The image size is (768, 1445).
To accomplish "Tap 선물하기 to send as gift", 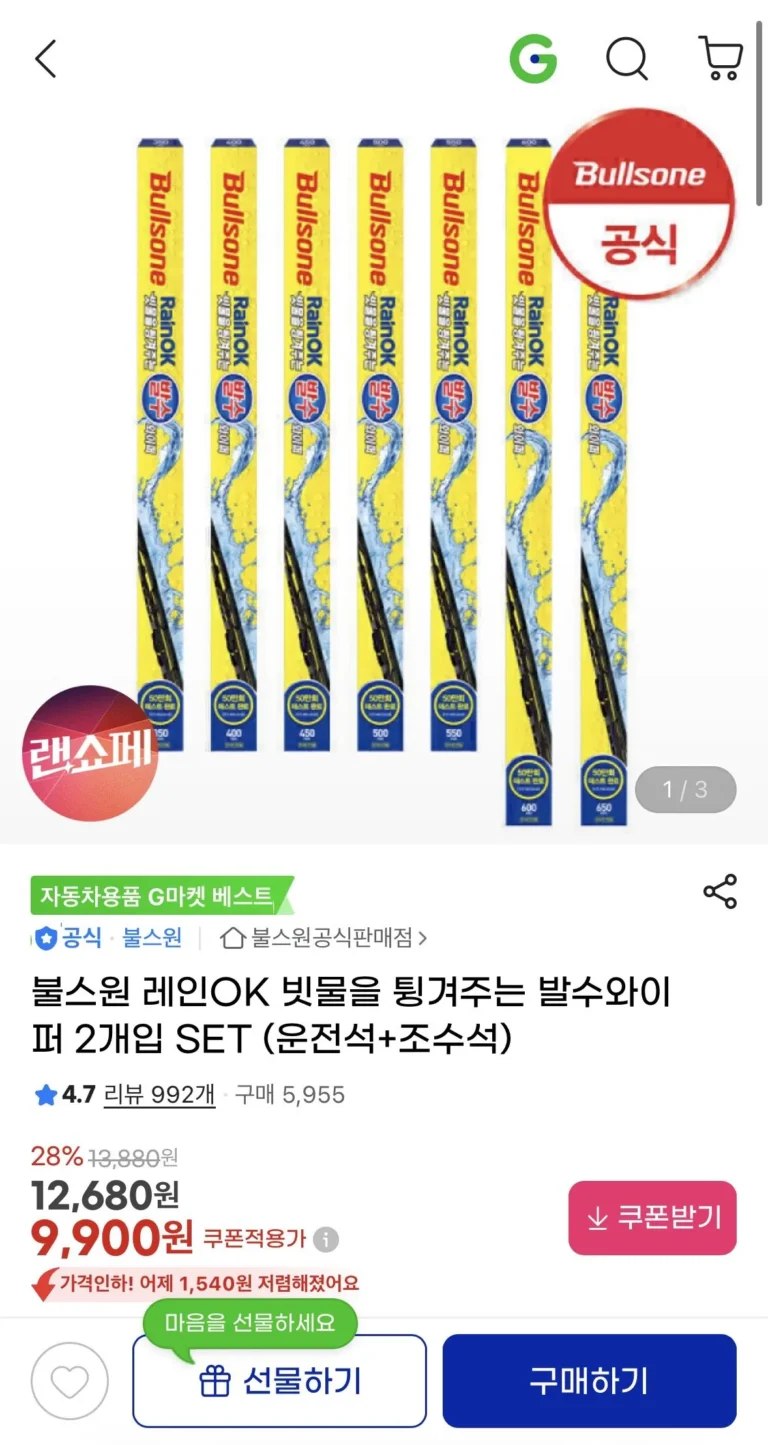I will 279,1381.
